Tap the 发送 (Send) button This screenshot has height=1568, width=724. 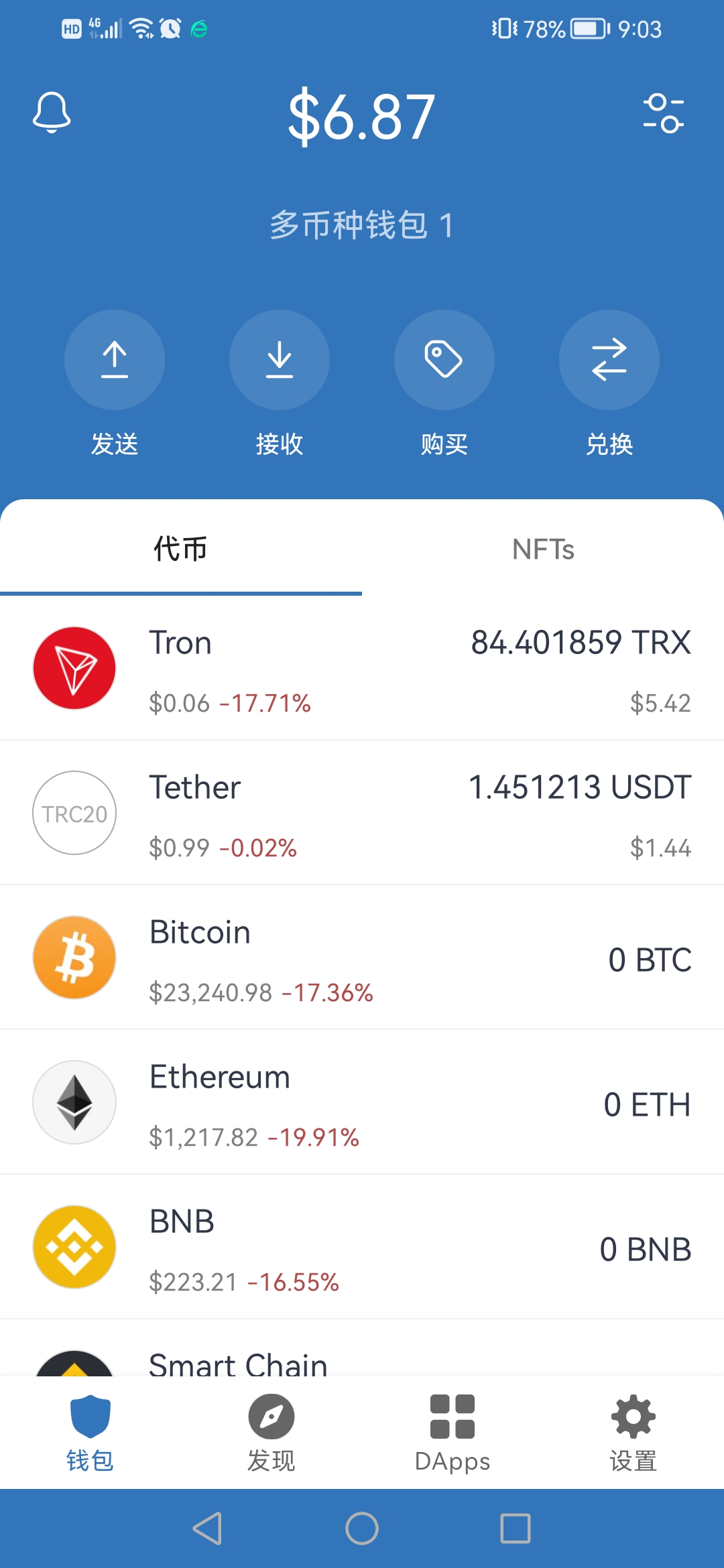point(115,360)
